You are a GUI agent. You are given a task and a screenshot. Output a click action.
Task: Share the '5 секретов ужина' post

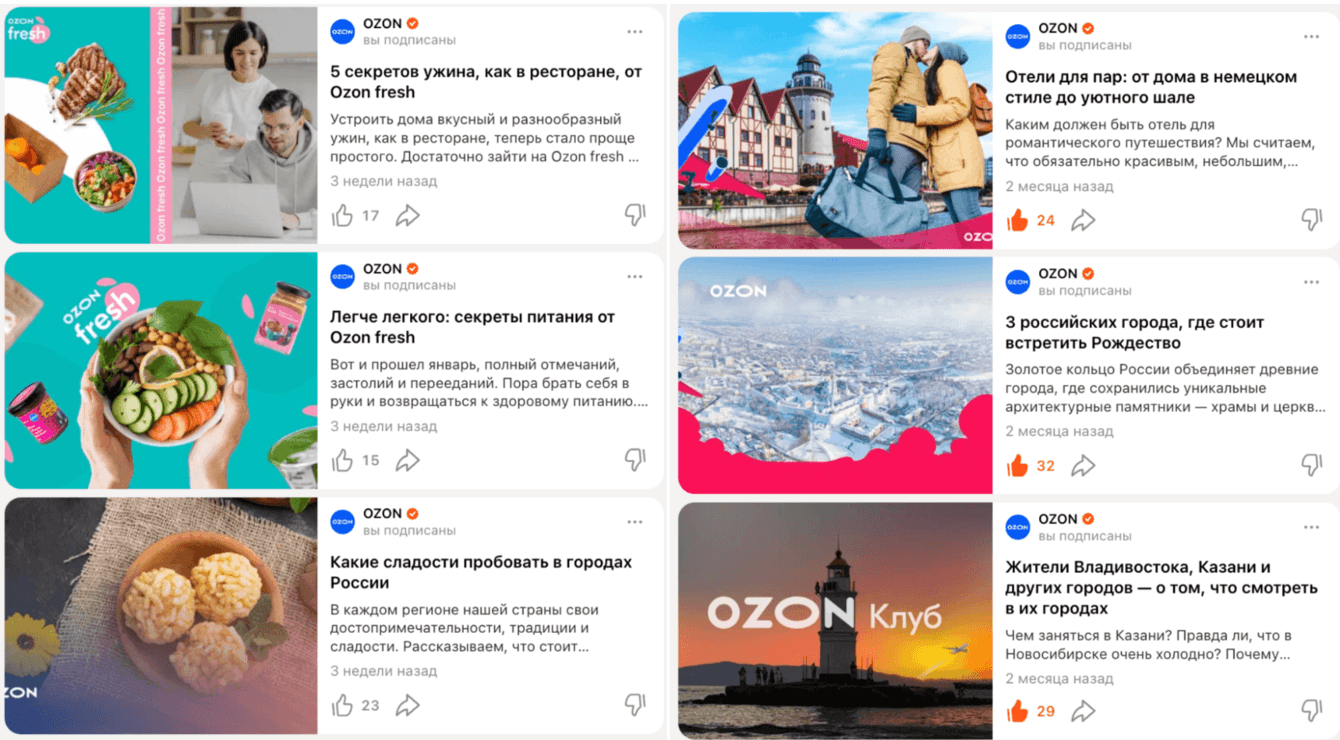point(407,215)
